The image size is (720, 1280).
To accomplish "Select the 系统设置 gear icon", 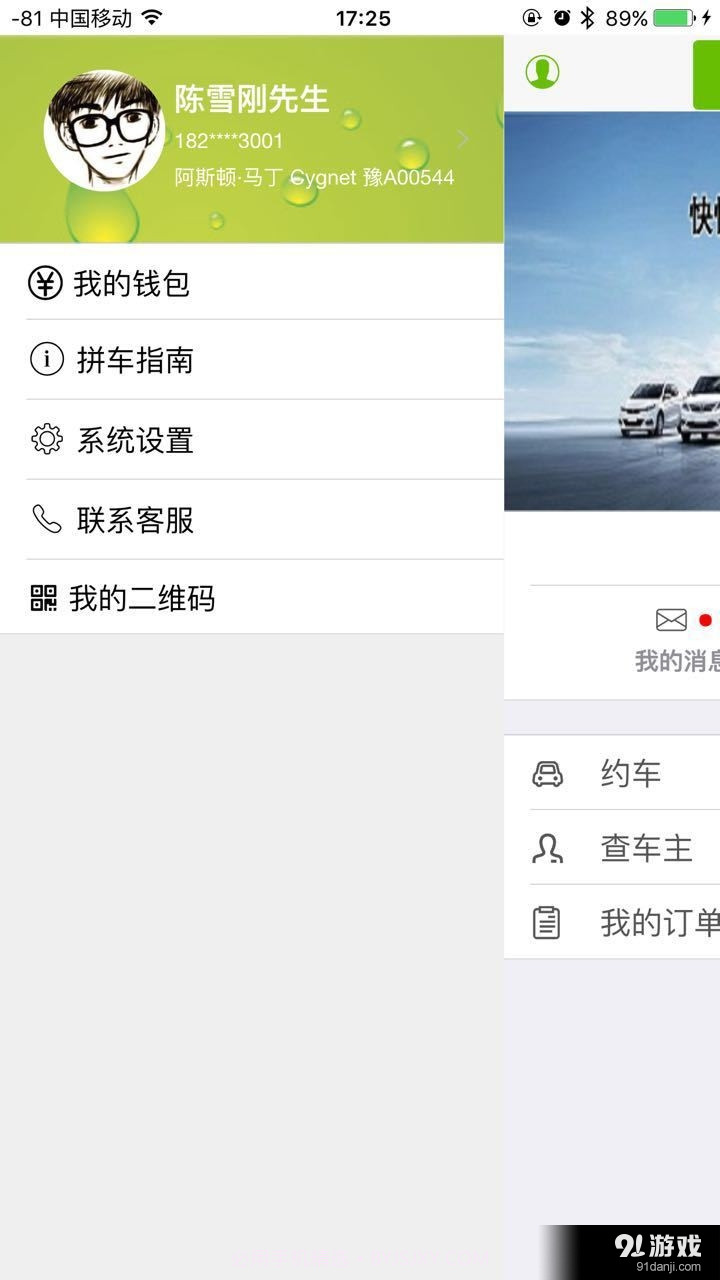I will tap(45, 440).
